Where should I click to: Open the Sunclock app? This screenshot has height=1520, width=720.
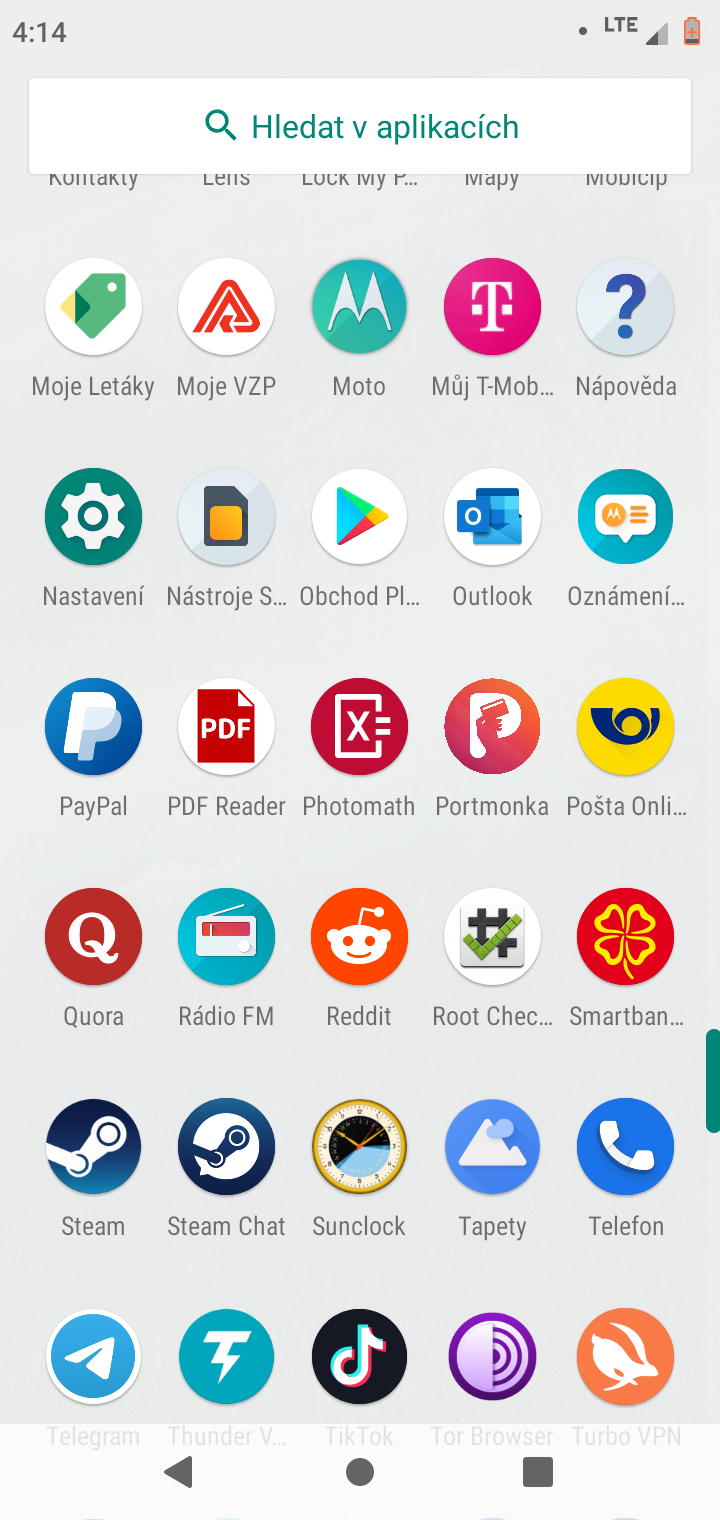(359, 1147)
